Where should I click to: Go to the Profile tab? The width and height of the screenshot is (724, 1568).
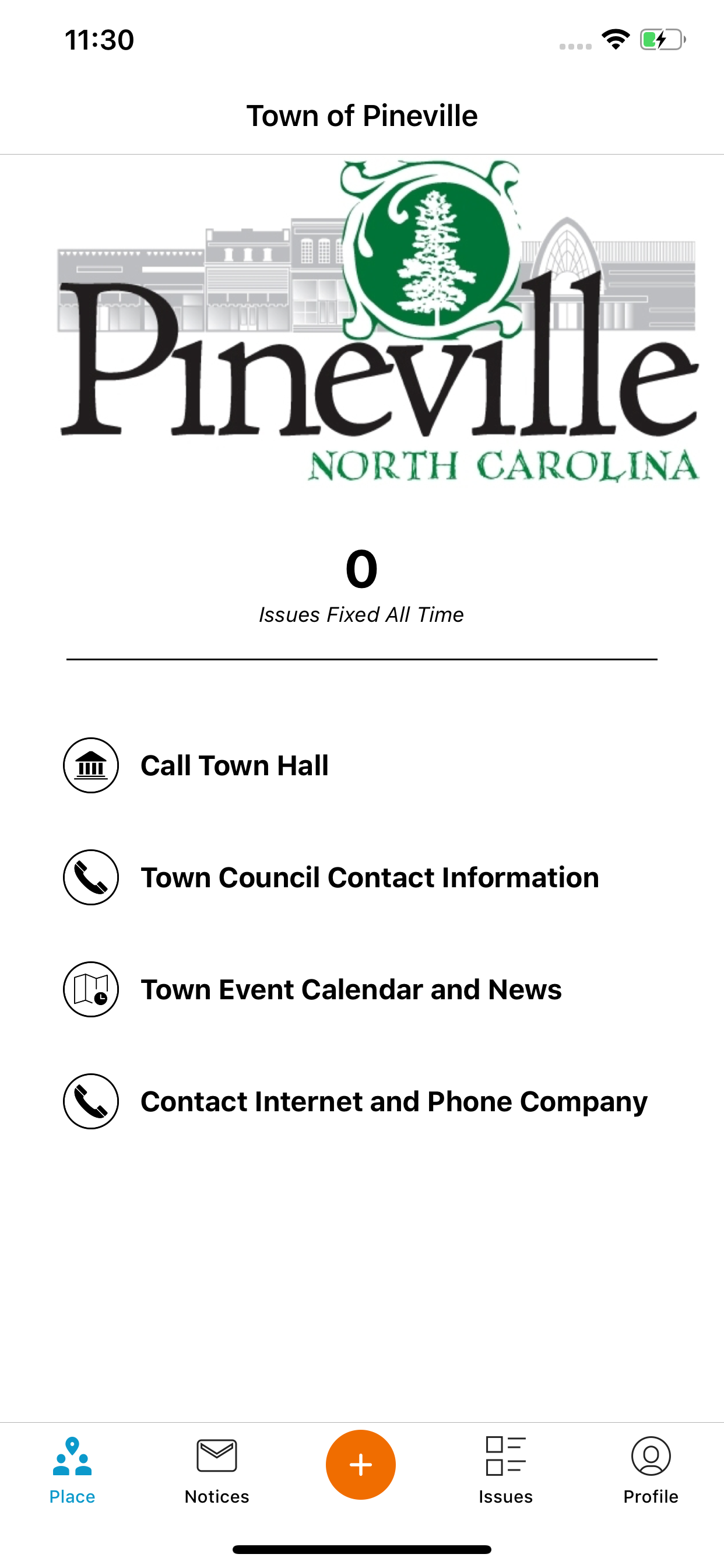coord(651,1471)
